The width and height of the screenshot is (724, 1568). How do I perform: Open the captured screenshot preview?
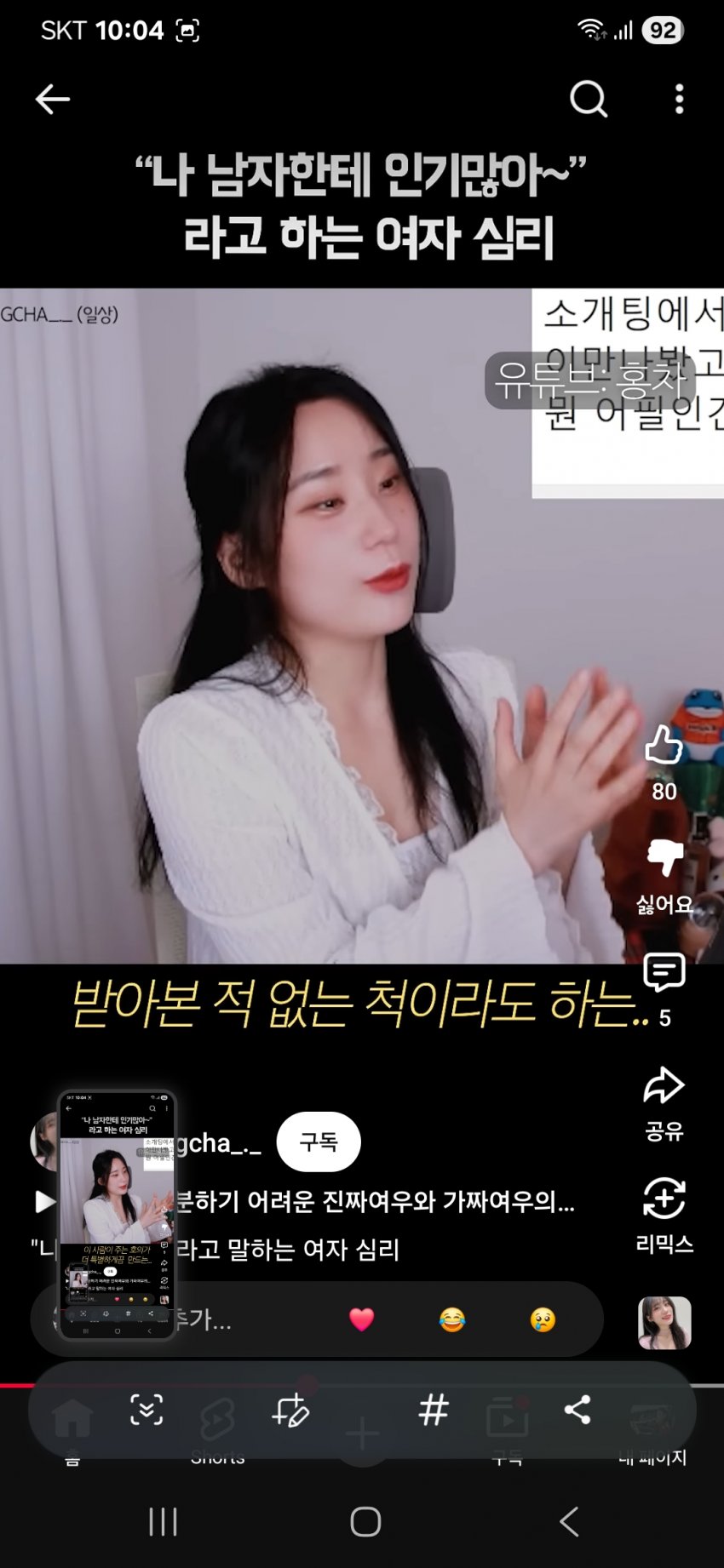coord(117,1215)
